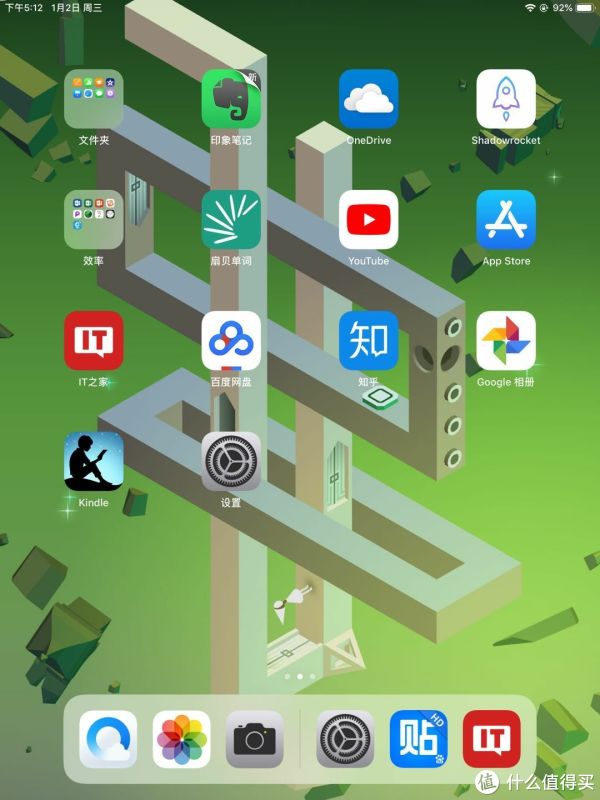
Task: Open the 效率 folder
Action: 93,219
